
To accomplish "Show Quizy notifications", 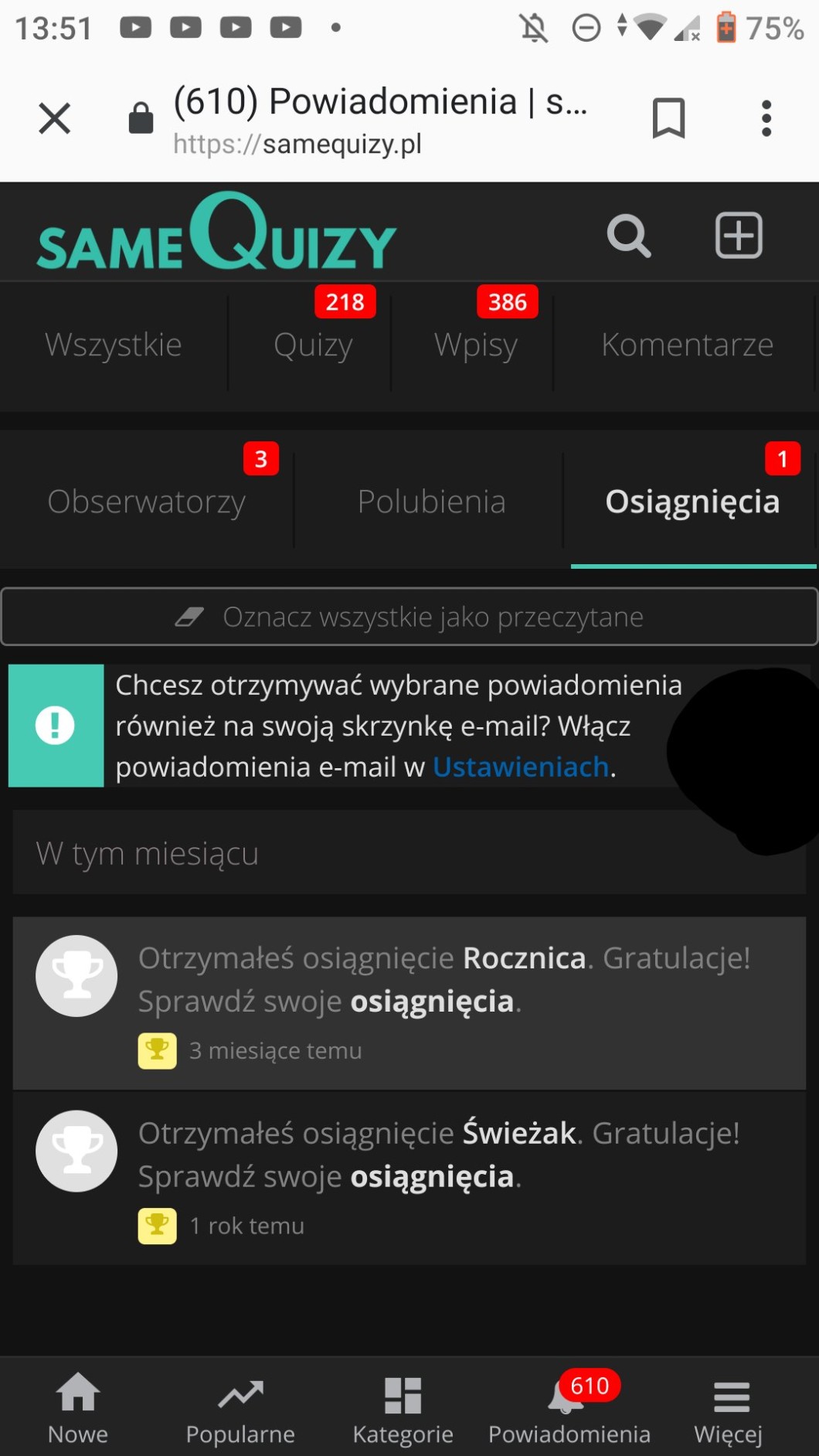I will click(313, 345).
